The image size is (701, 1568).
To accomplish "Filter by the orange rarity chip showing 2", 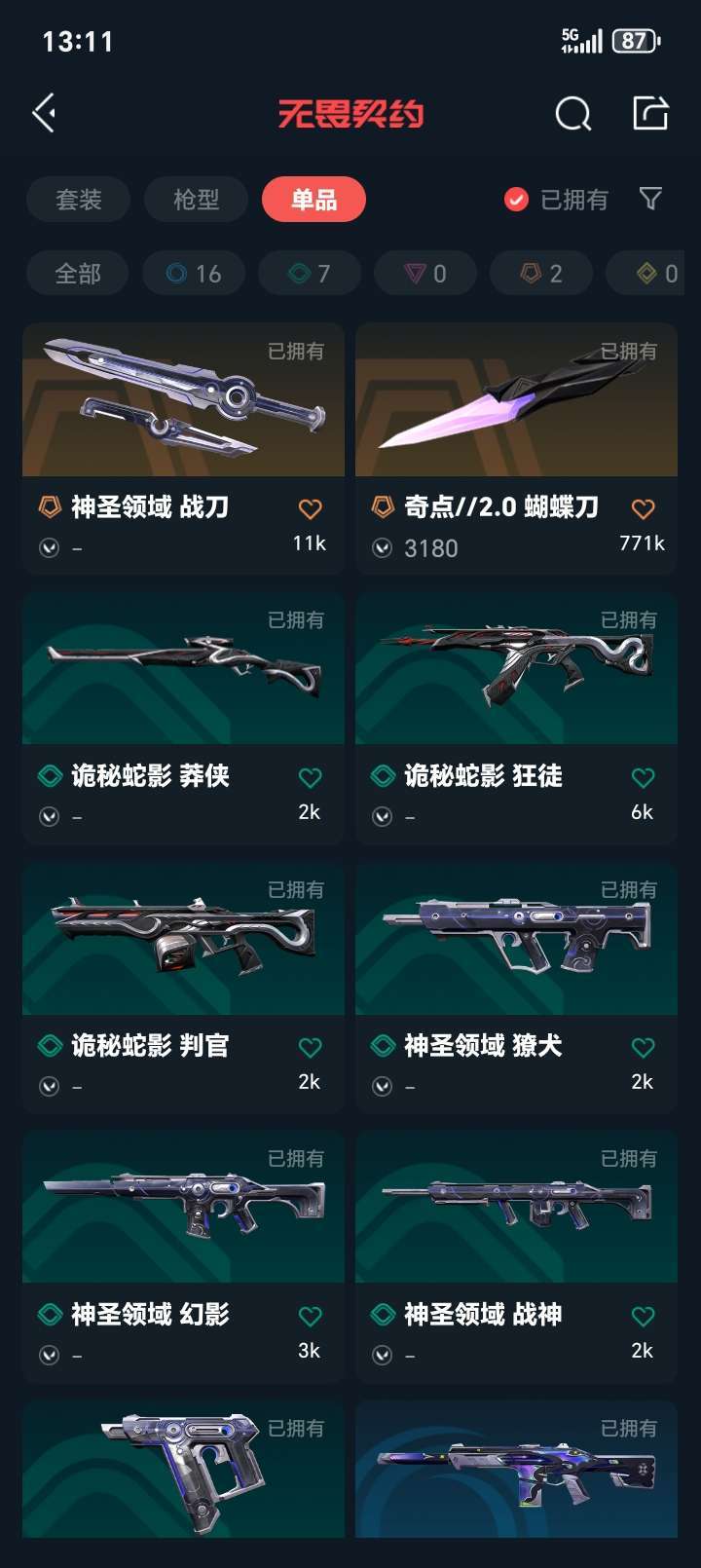I will tap(541, 274).
